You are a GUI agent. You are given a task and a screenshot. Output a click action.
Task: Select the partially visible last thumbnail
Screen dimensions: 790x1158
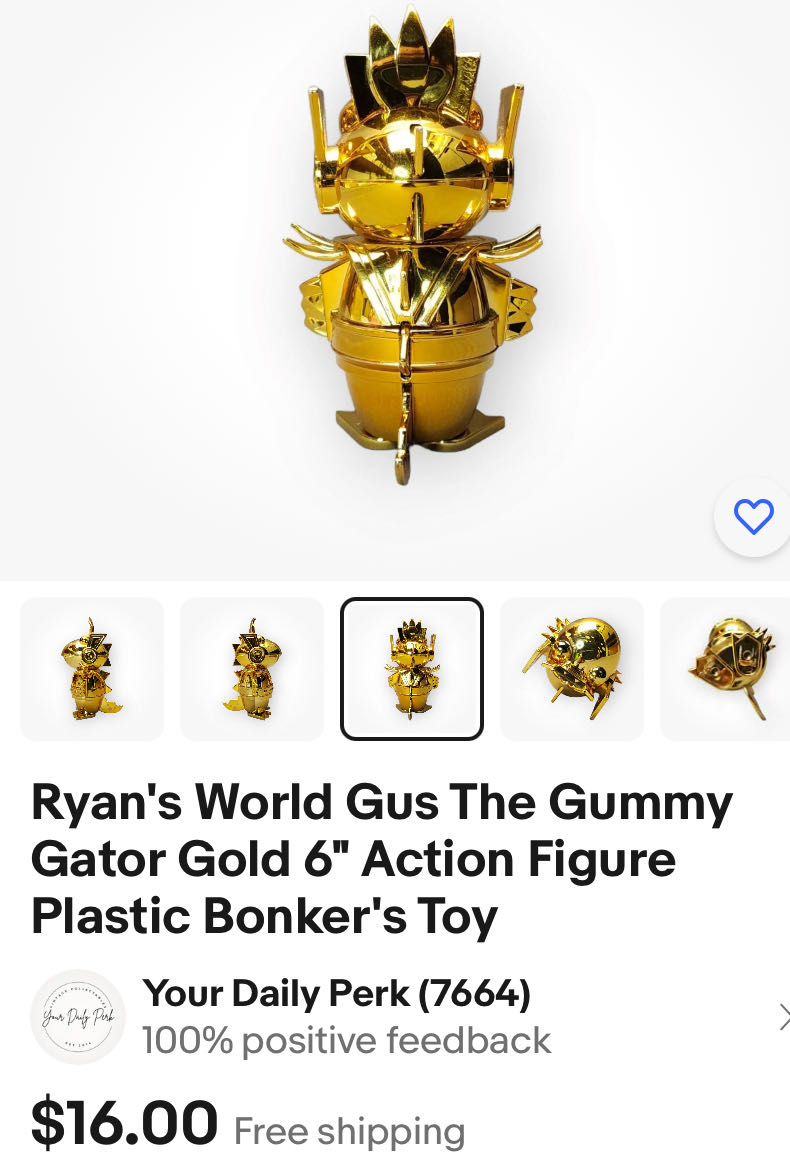pos(726,669)
